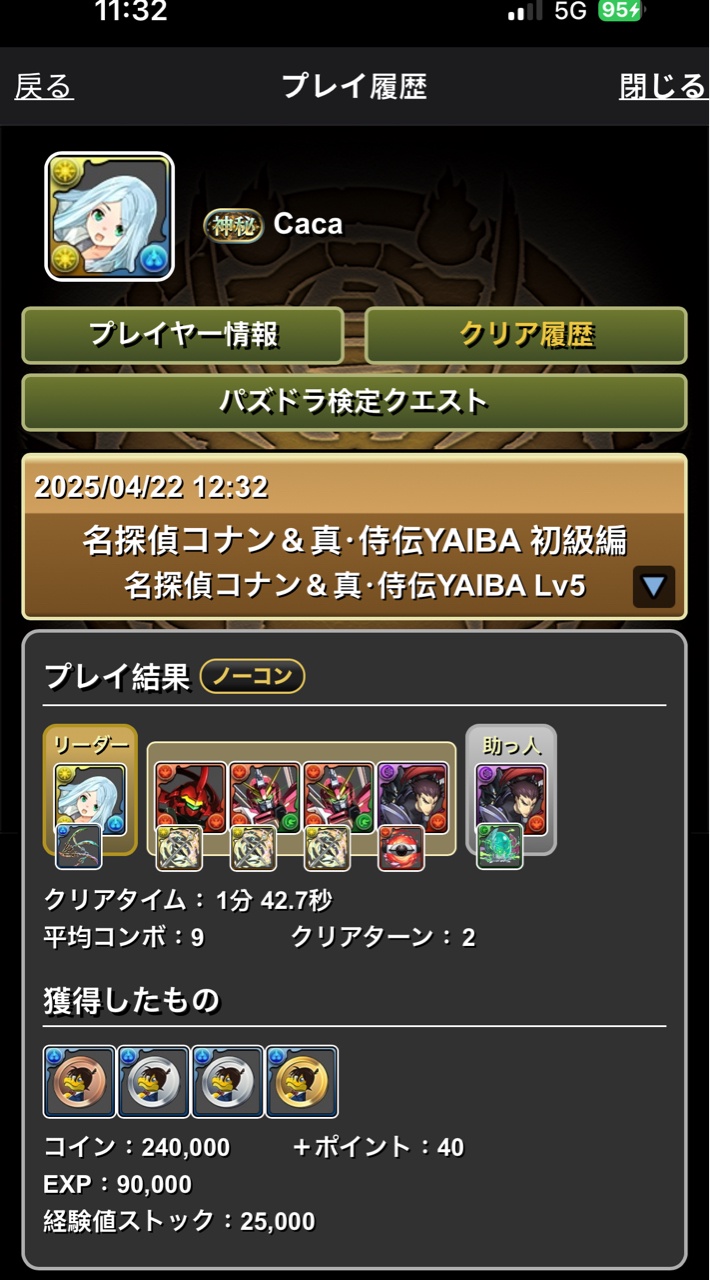Tap the gold Conan medal reward
Image resolution: width=710 pixels, height=1280 pixels.
click(x=302, y=1081)
